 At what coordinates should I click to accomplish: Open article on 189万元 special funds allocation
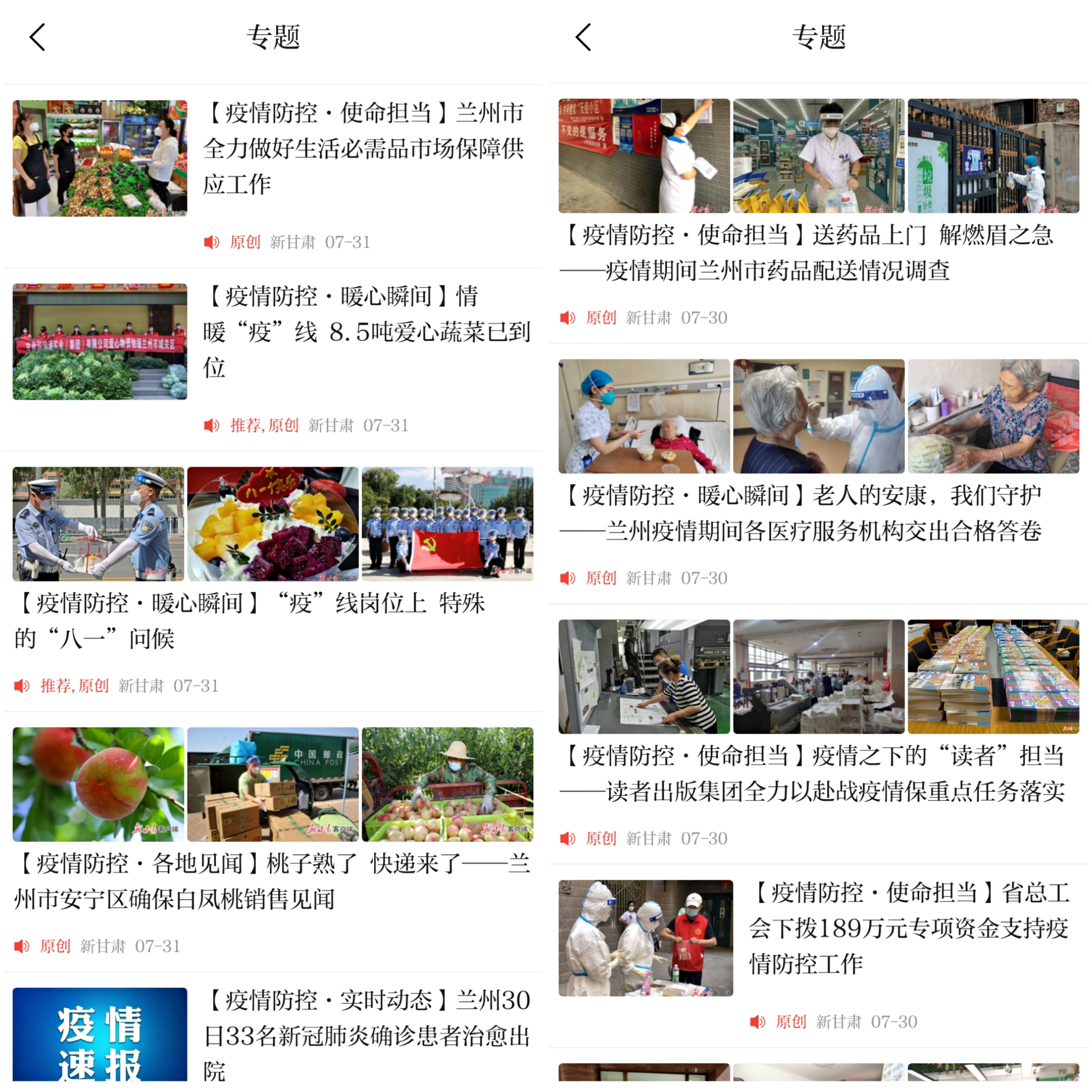pyautogui.click(x=909, y=928)
